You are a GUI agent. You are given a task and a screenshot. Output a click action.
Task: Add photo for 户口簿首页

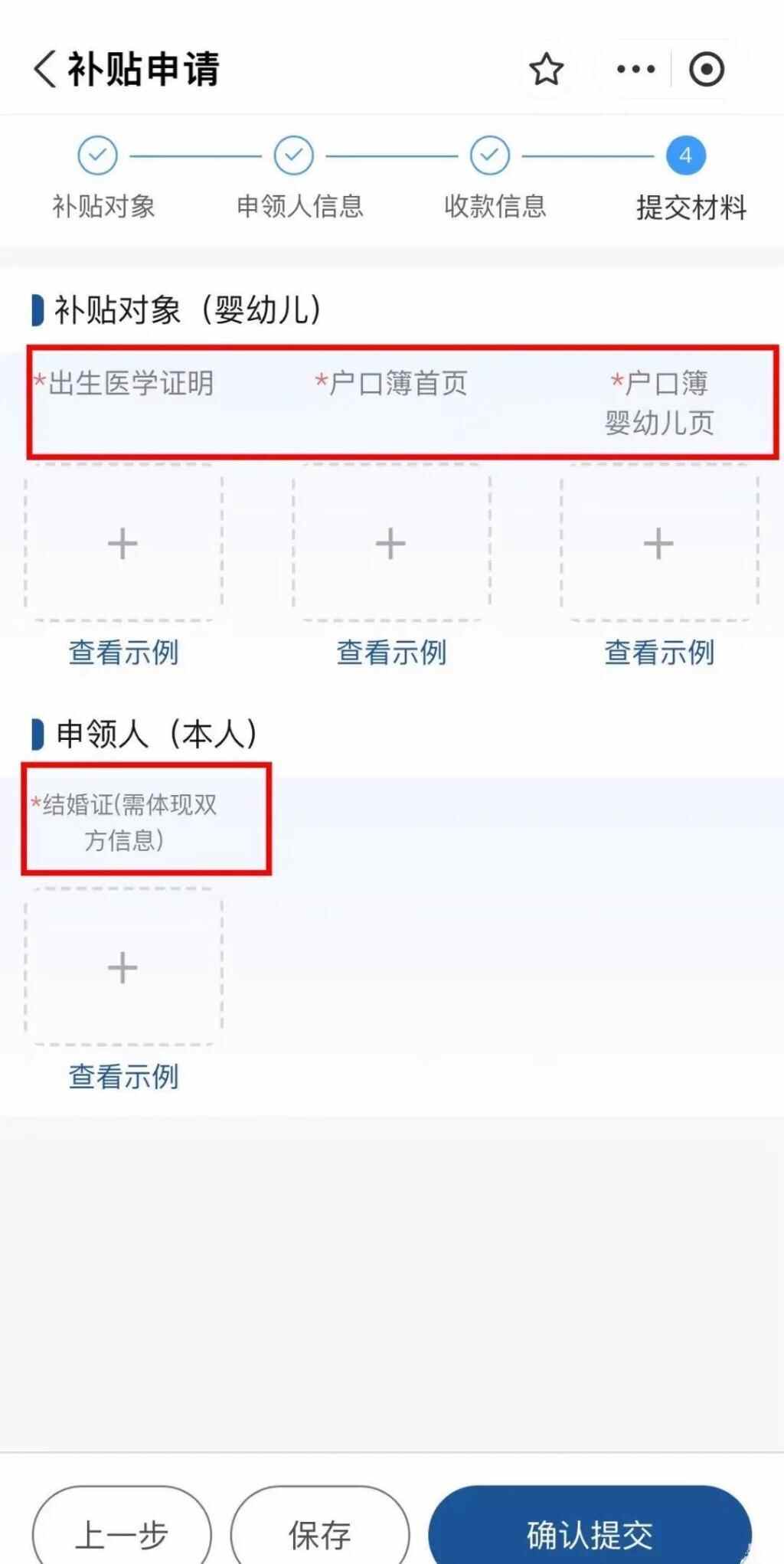(x=390, y=544)
